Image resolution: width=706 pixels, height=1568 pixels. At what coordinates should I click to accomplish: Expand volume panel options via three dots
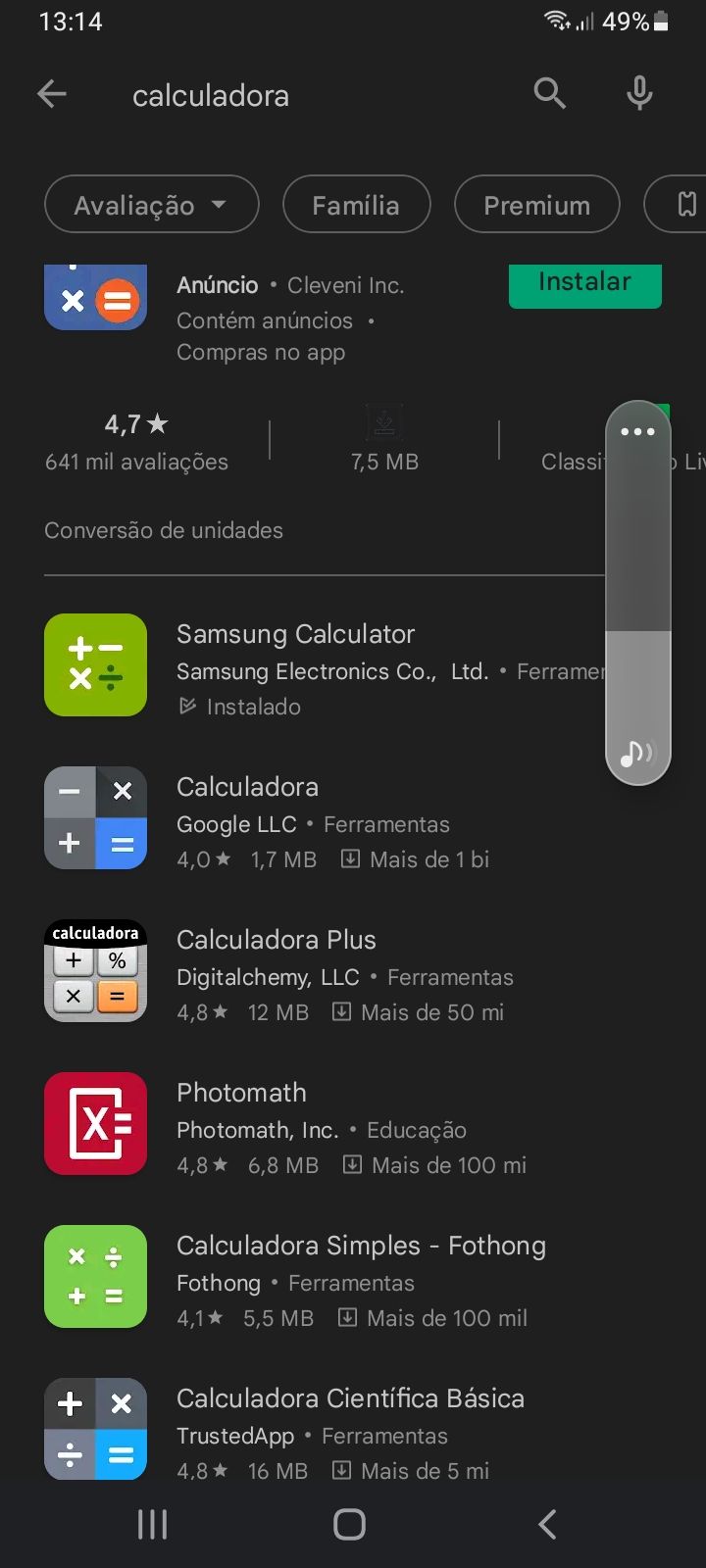[638, 431]
